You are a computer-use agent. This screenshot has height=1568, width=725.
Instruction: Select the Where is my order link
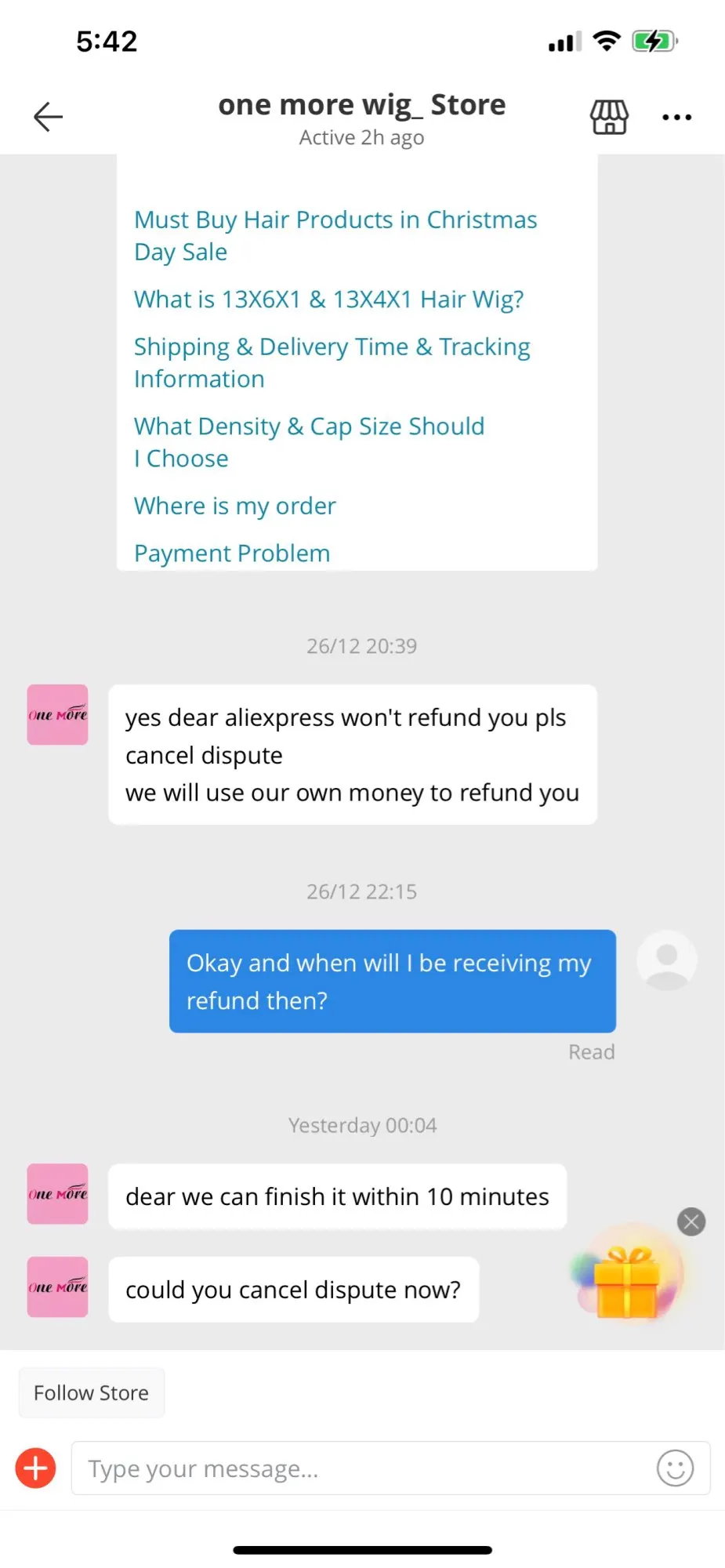[x=234, y=506]
